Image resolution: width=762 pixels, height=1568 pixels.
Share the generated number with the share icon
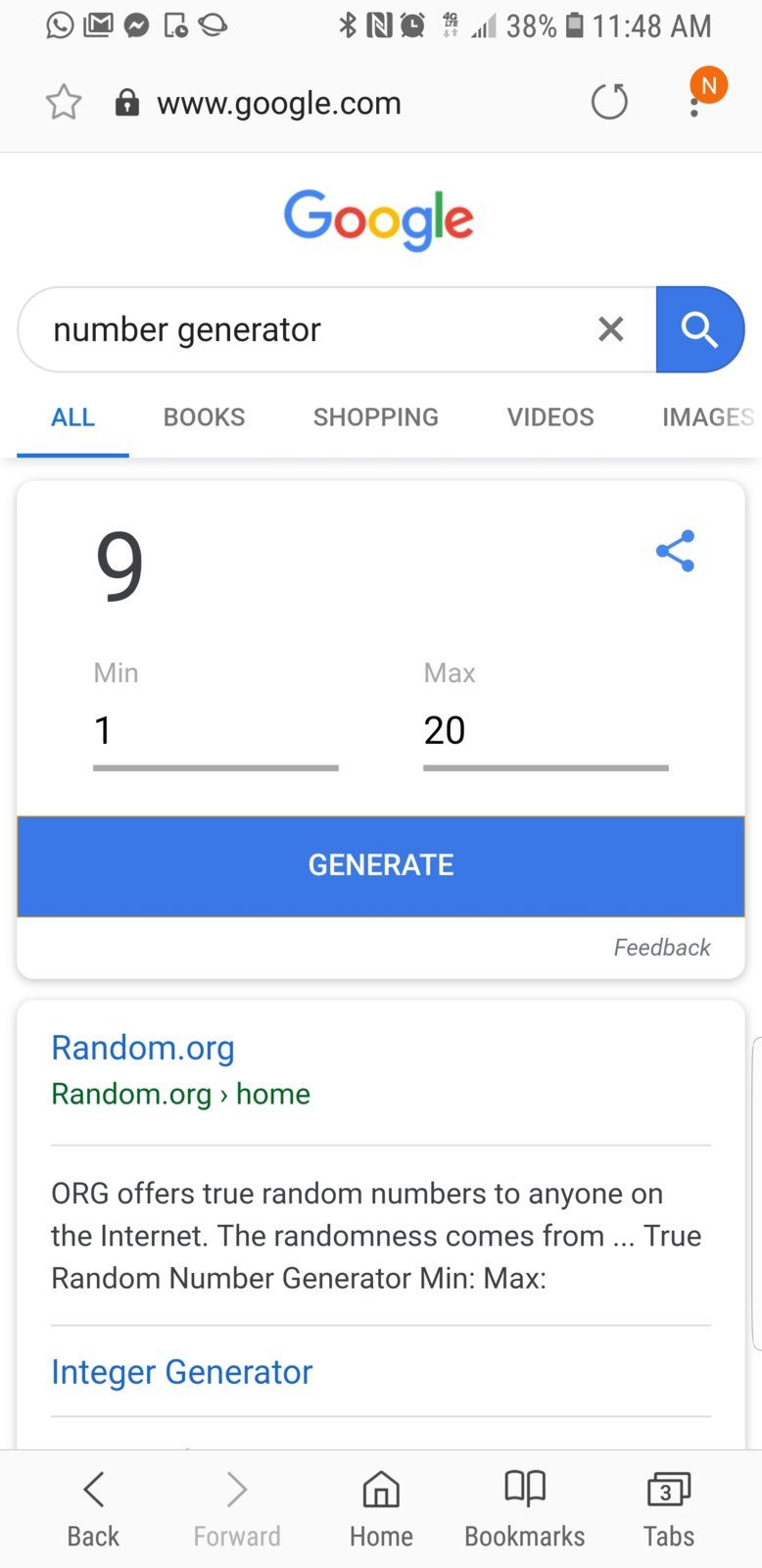[x=676, y=551]
